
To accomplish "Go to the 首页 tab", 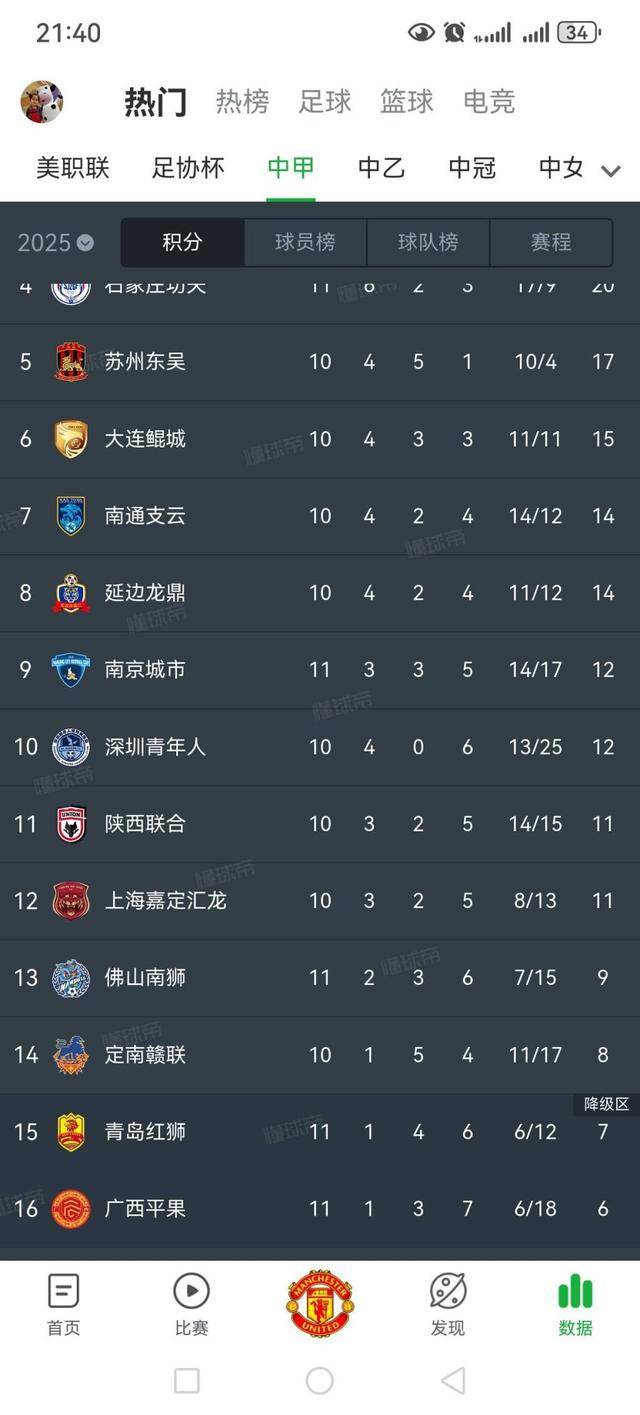I will click(x=63, y=1305).
